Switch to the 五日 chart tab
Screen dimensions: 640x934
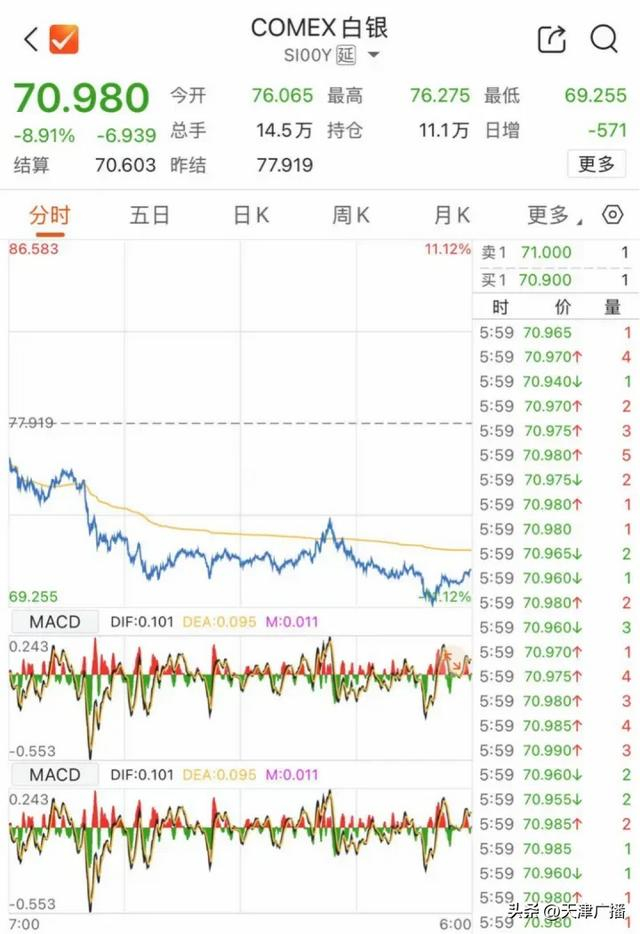[x=150, y=215]
